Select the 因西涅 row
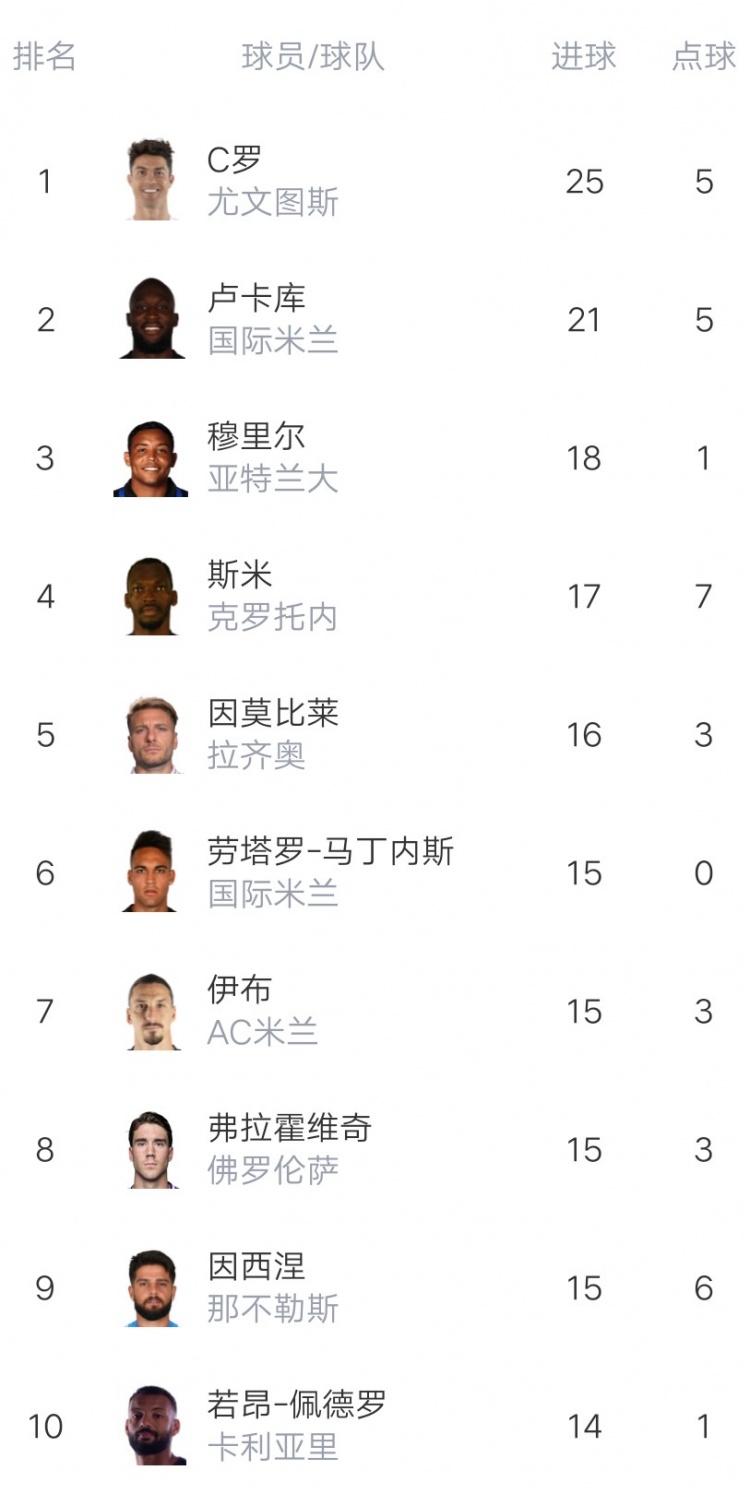Screen dimensions: 750x1494 tap(375, 1288)
